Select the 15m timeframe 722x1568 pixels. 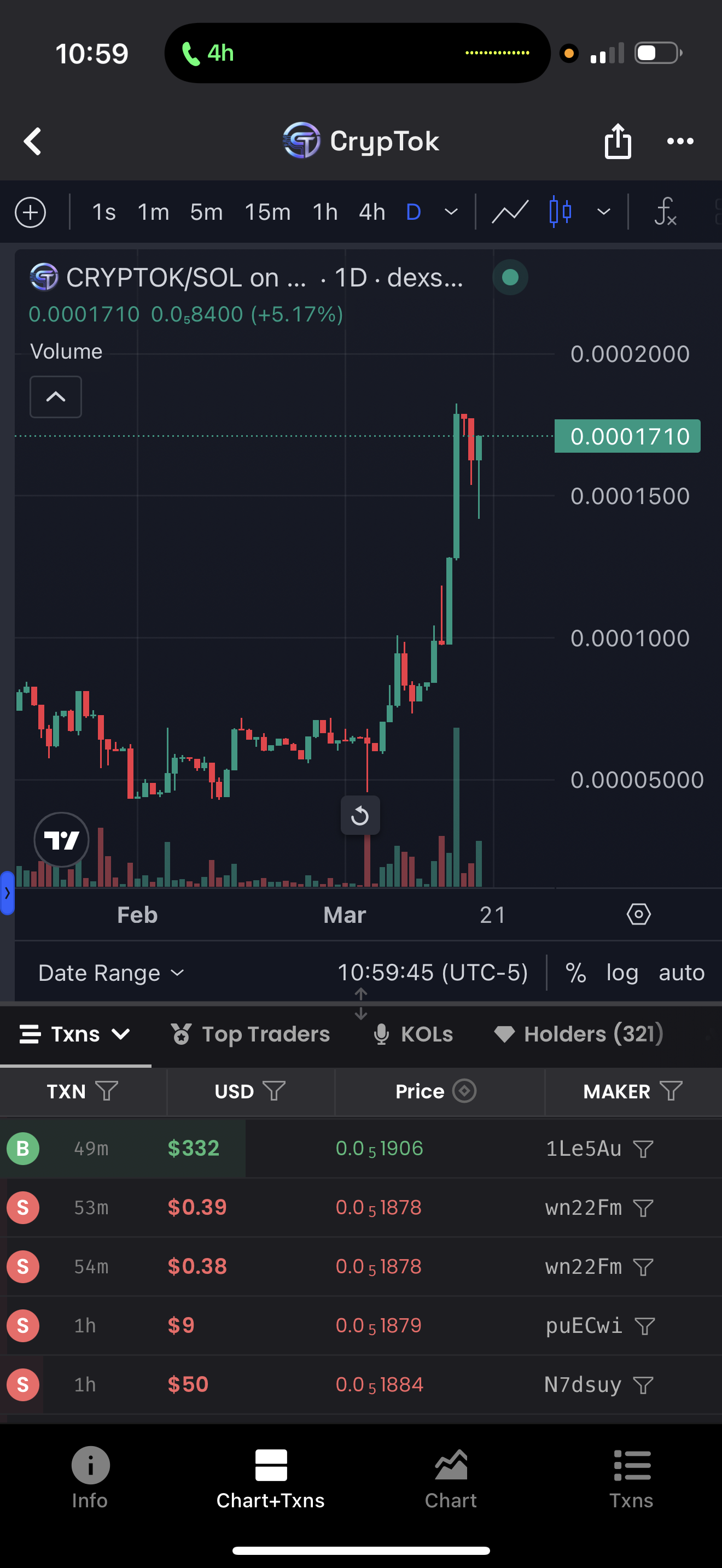point(267,213)
